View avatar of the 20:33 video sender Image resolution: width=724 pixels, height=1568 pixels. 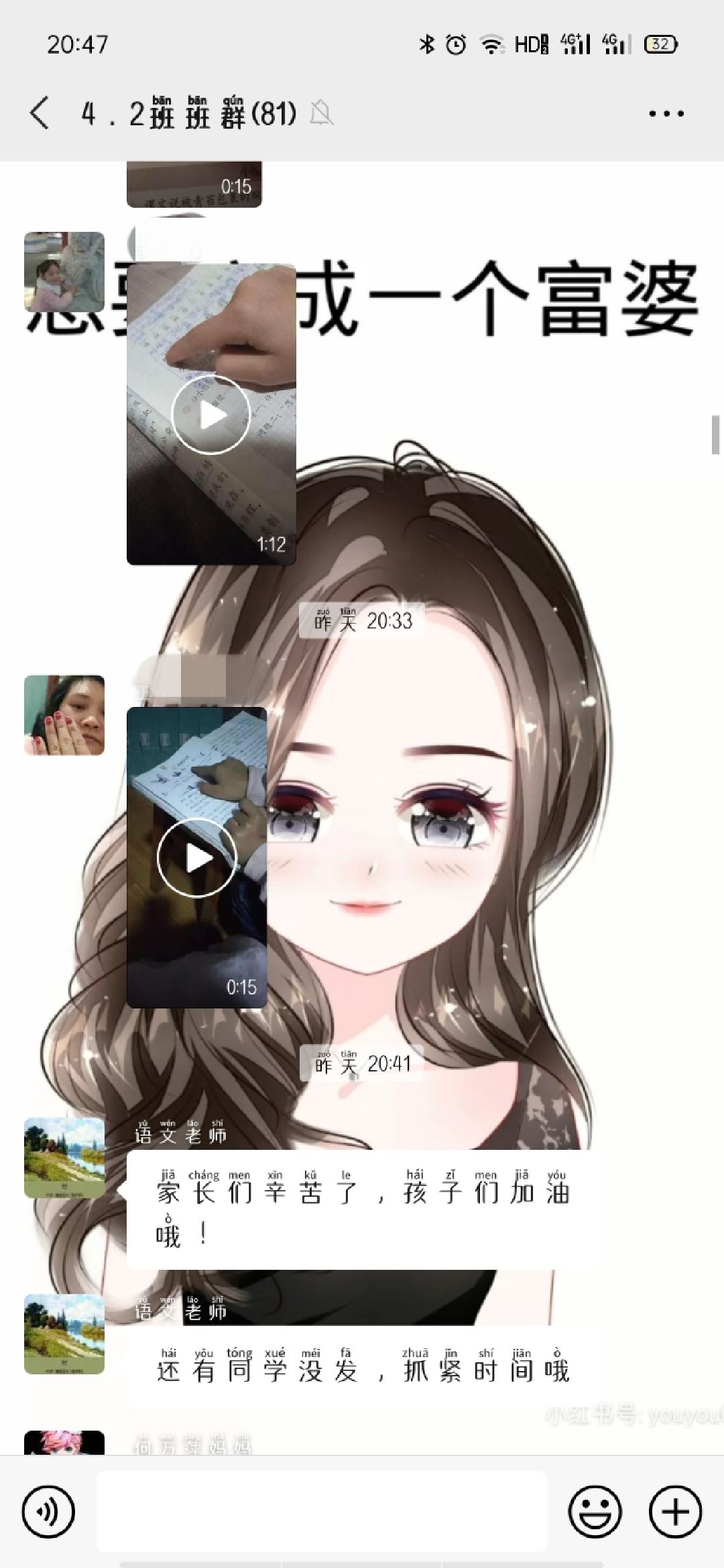click(64, 715)
